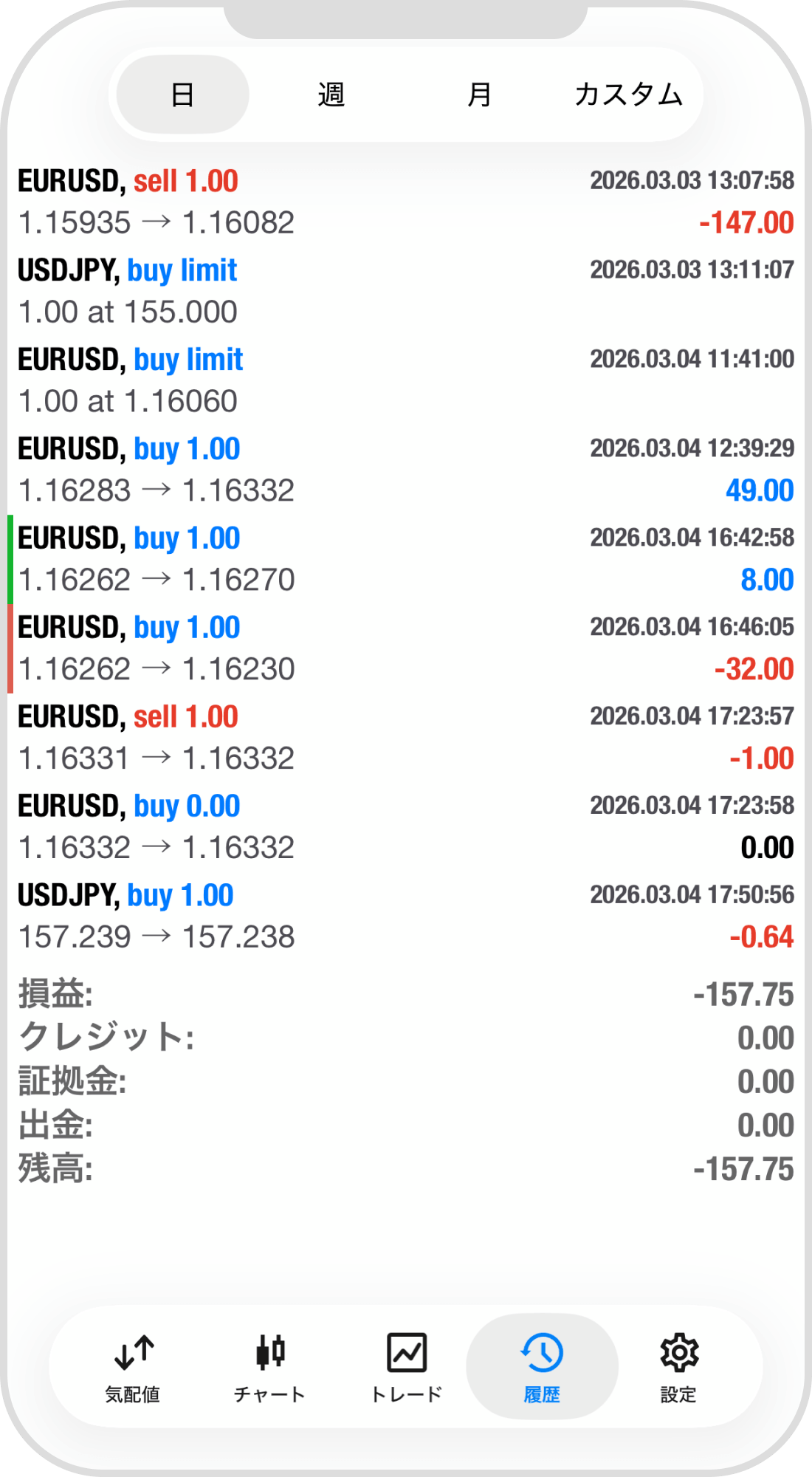Expand the EURUSD buy with 49.00 profit

click(406, 470)
